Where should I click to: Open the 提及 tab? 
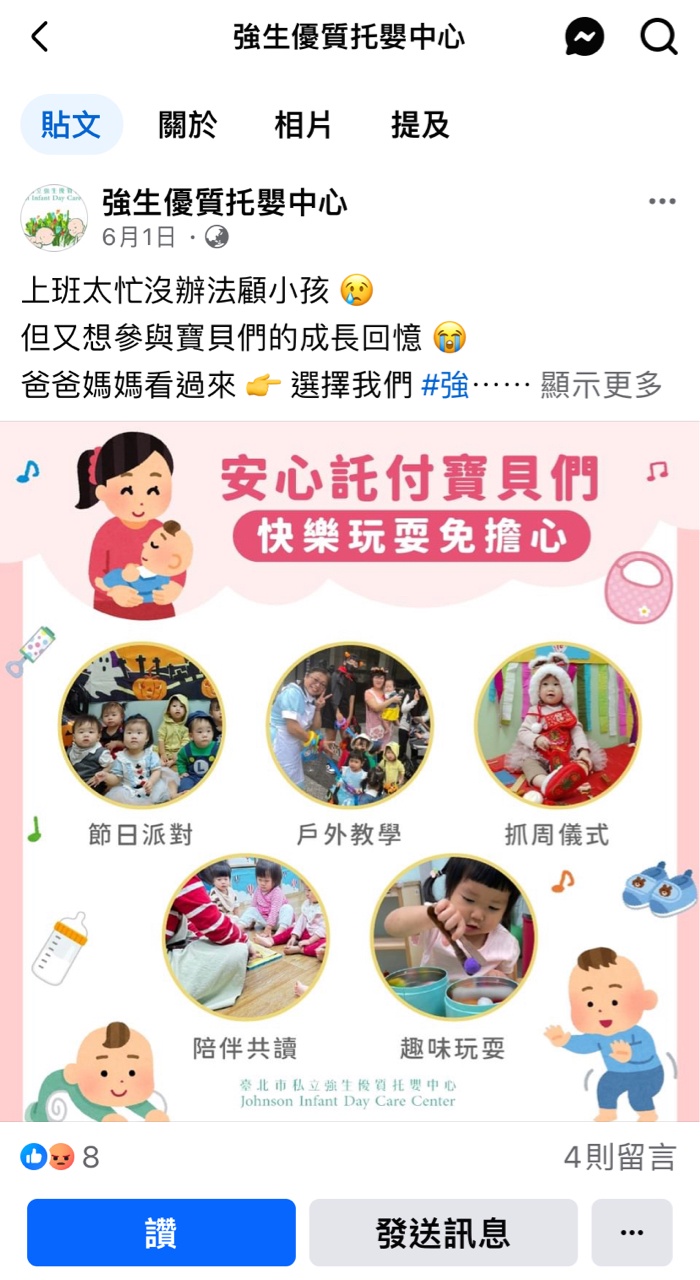click(x=420, y=125)
